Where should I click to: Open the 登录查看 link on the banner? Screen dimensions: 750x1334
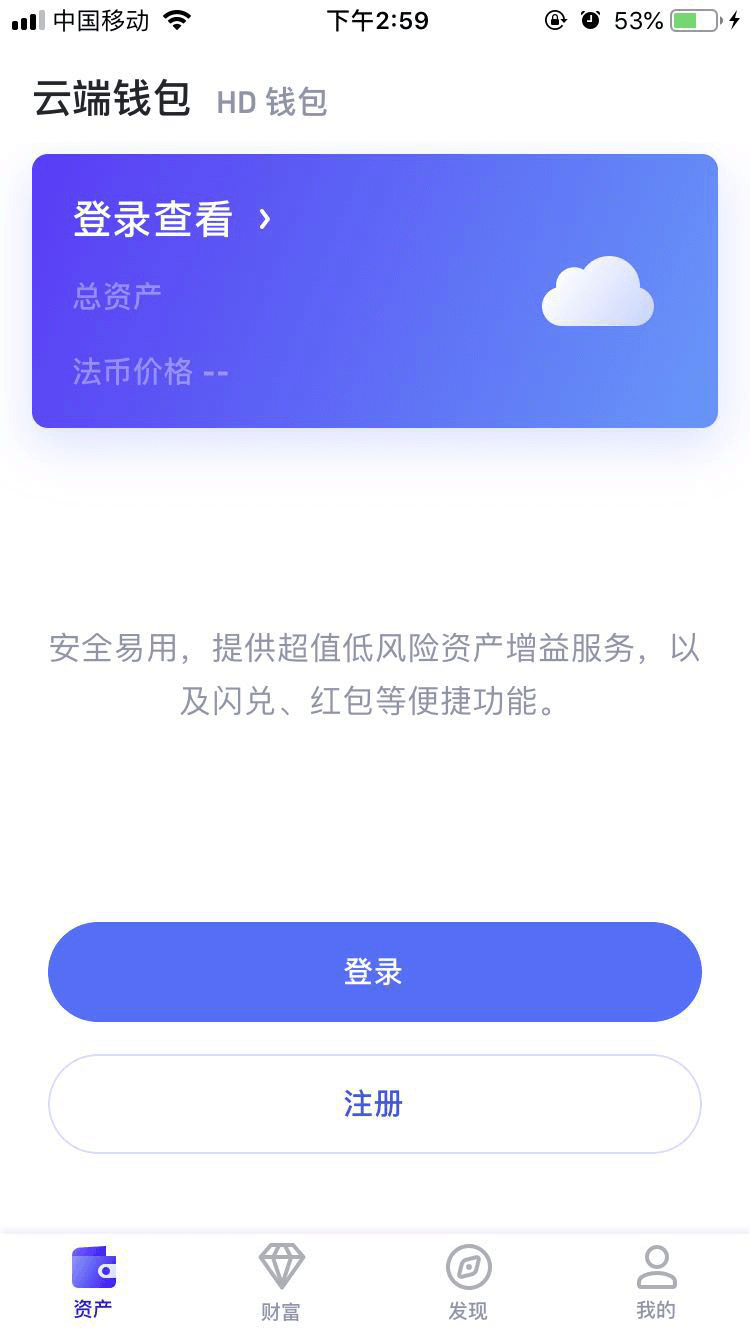150,220
